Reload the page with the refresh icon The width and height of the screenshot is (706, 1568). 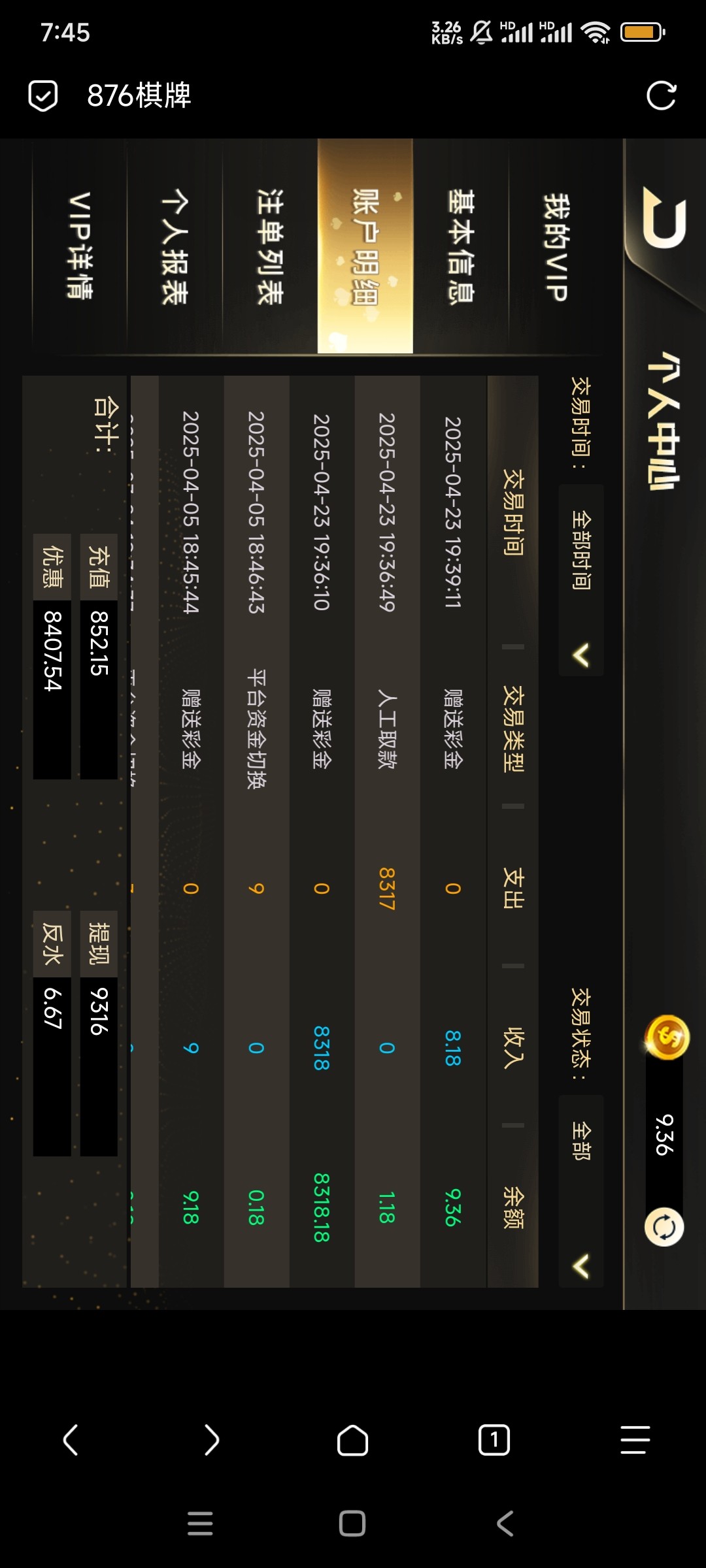point(661,95)
